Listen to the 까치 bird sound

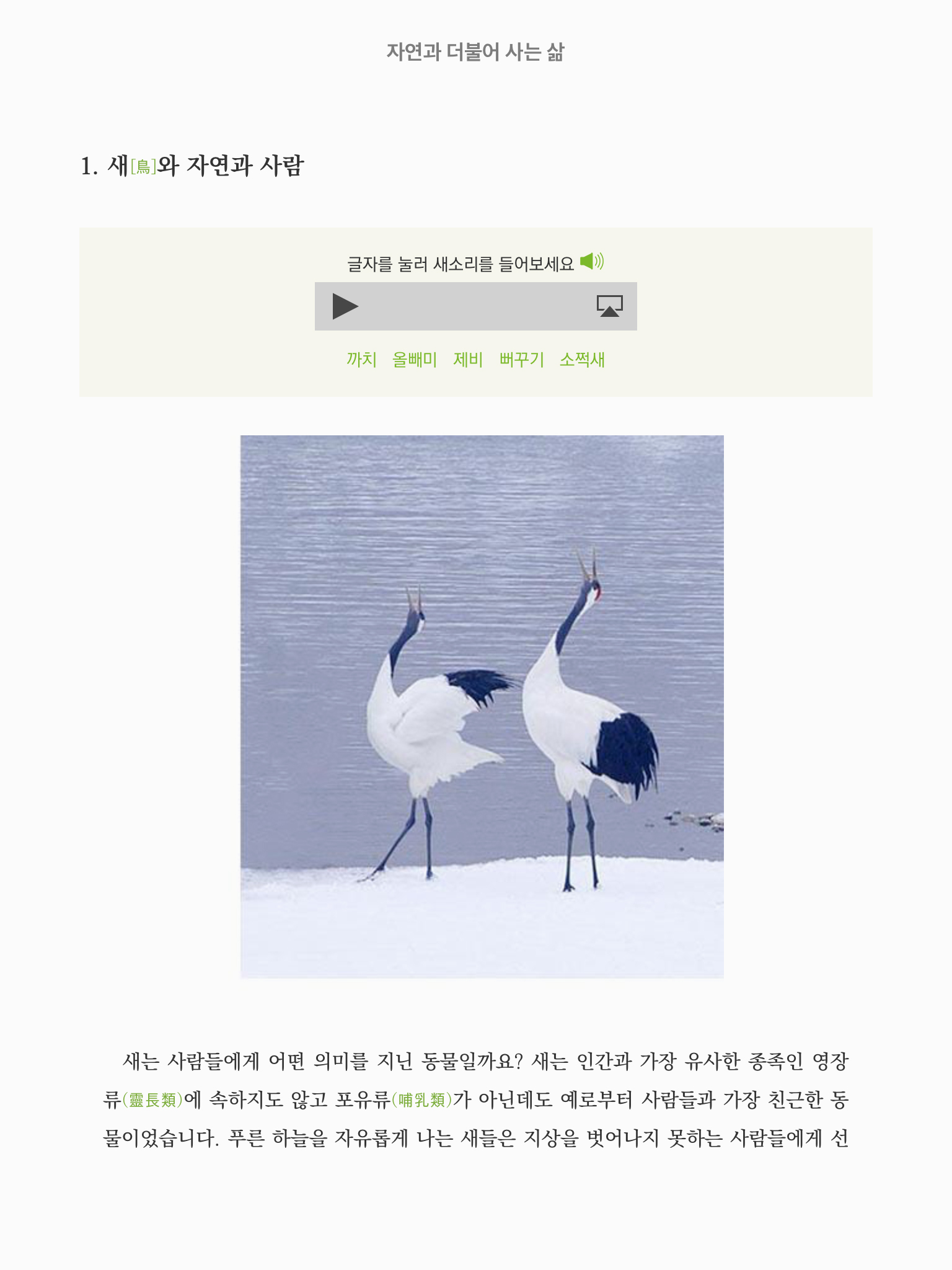pos(361,360)
